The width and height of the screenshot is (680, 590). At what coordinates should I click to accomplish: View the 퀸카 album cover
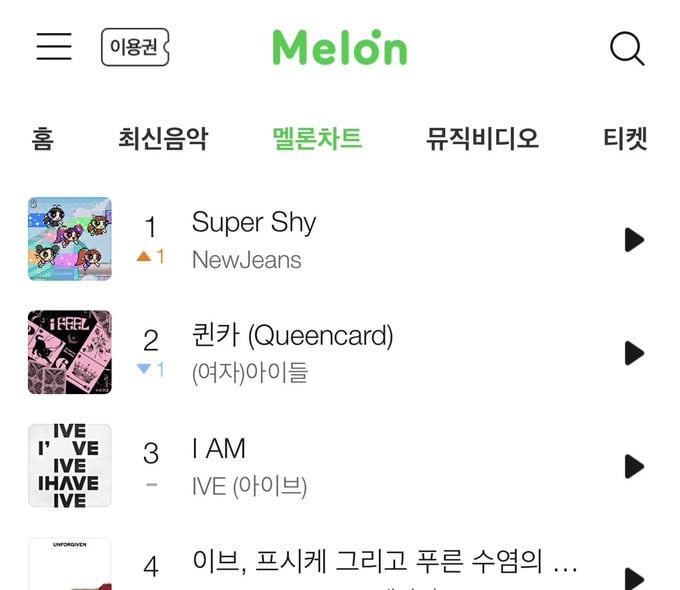coord(70,352)
